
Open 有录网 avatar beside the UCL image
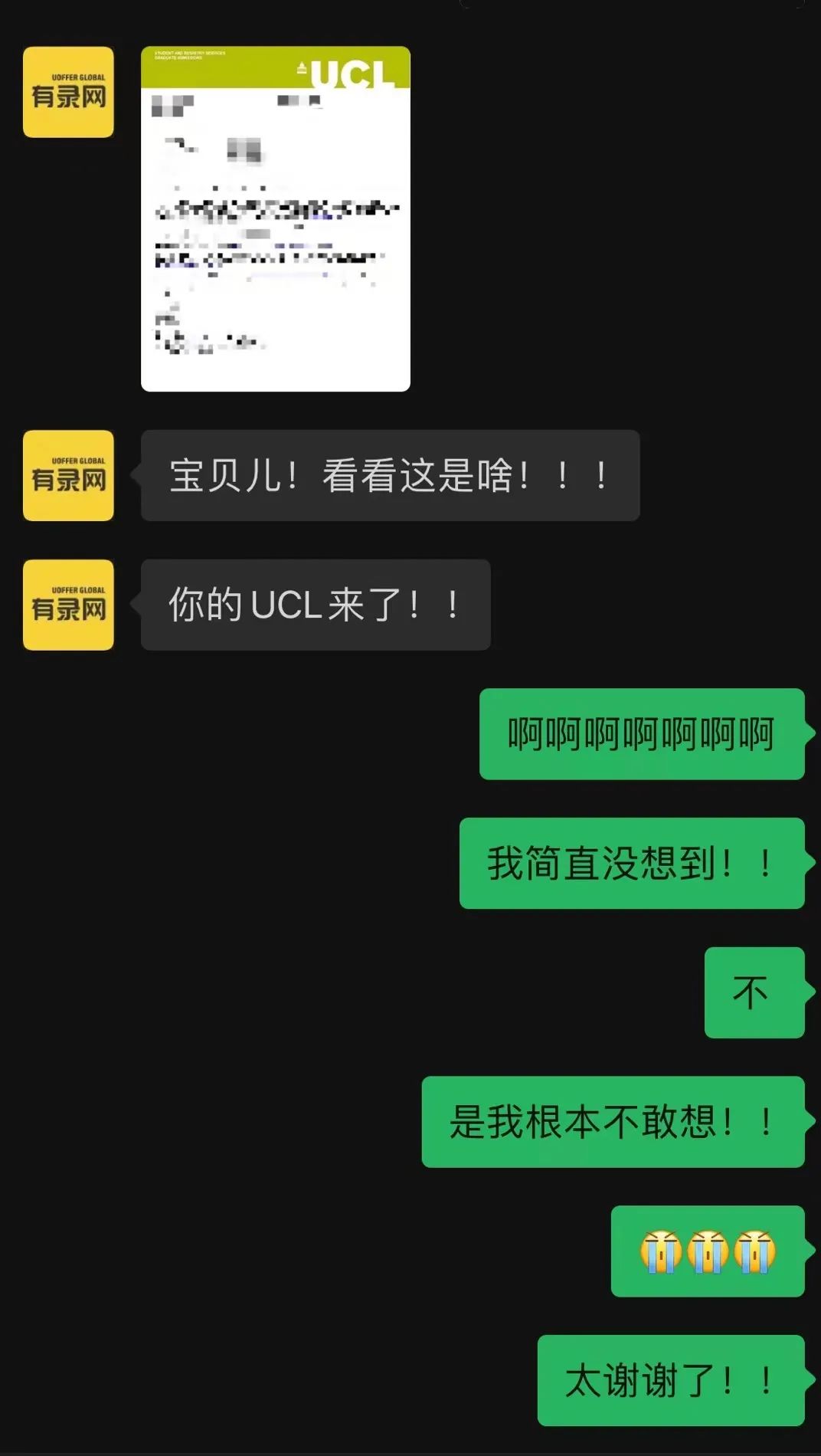[x=68, y=92]
